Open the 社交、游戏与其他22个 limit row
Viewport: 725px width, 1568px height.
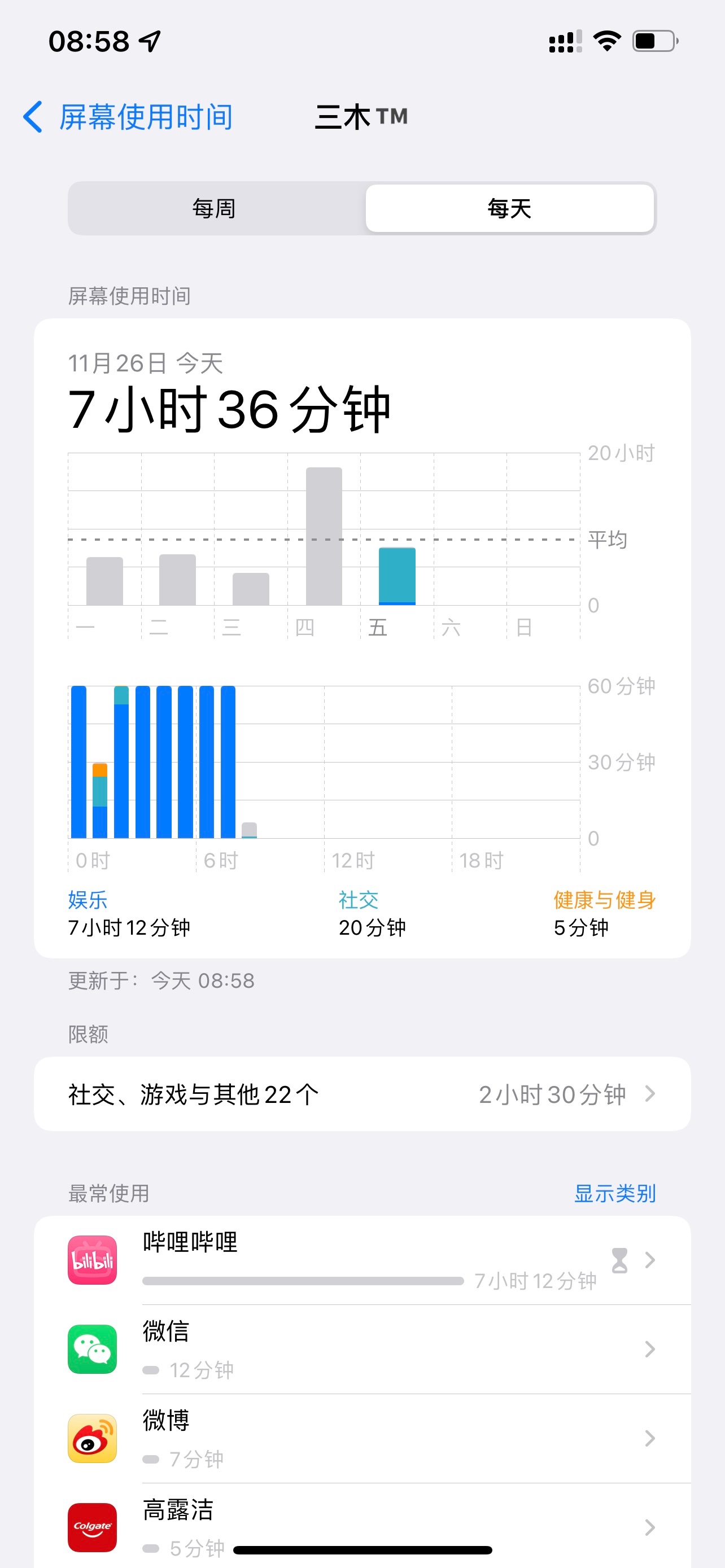(362, 1094)
